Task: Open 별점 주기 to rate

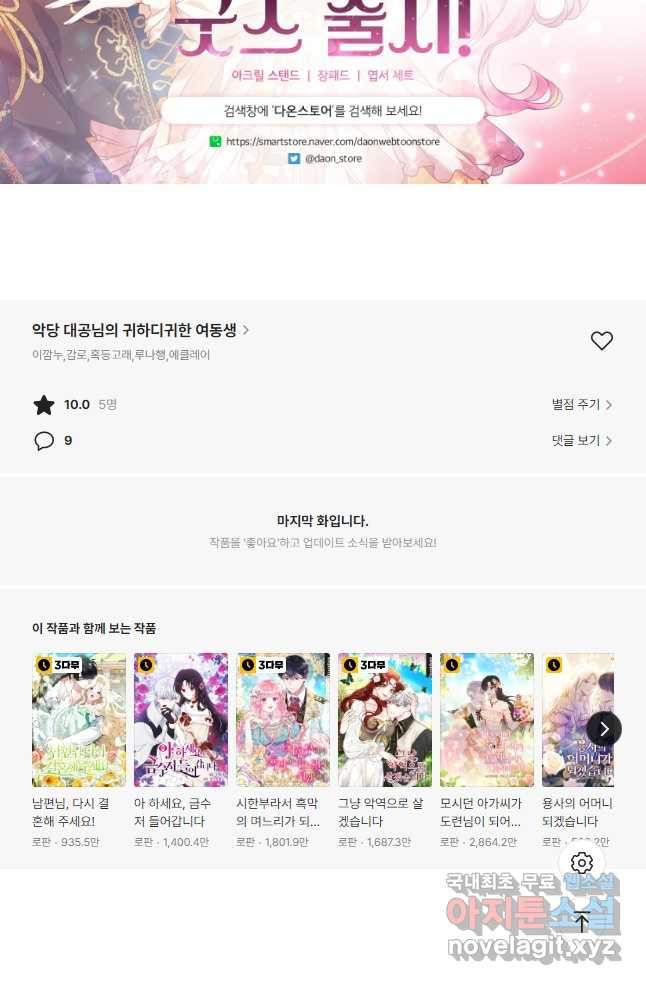Action: pyautogui.click(x=581, y=405)
